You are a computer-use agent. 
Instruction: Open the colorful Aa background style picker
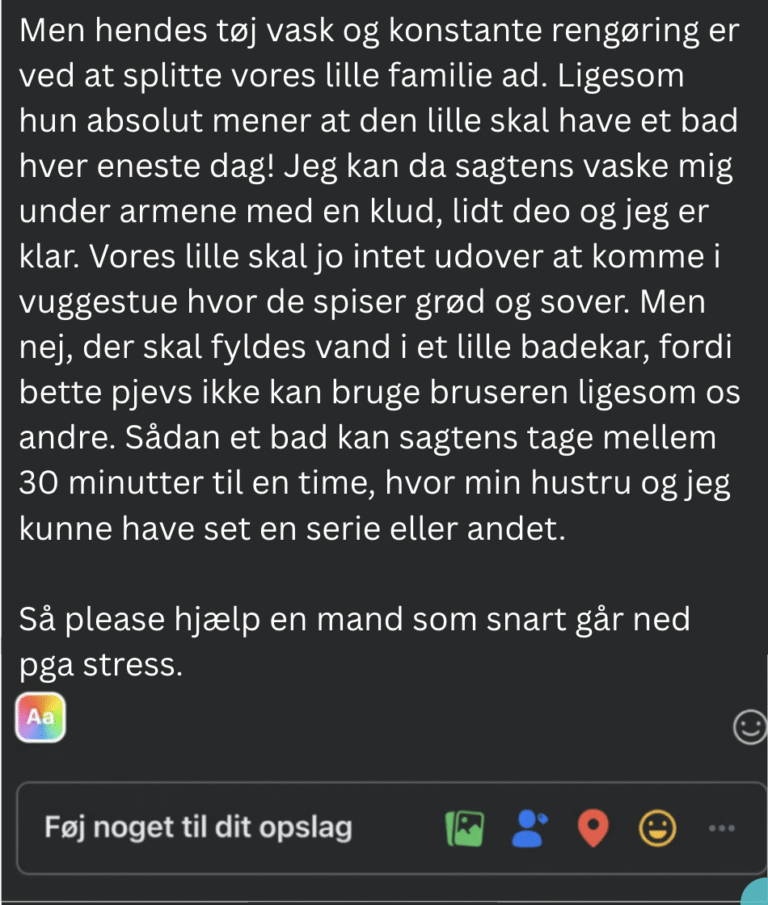41,717
